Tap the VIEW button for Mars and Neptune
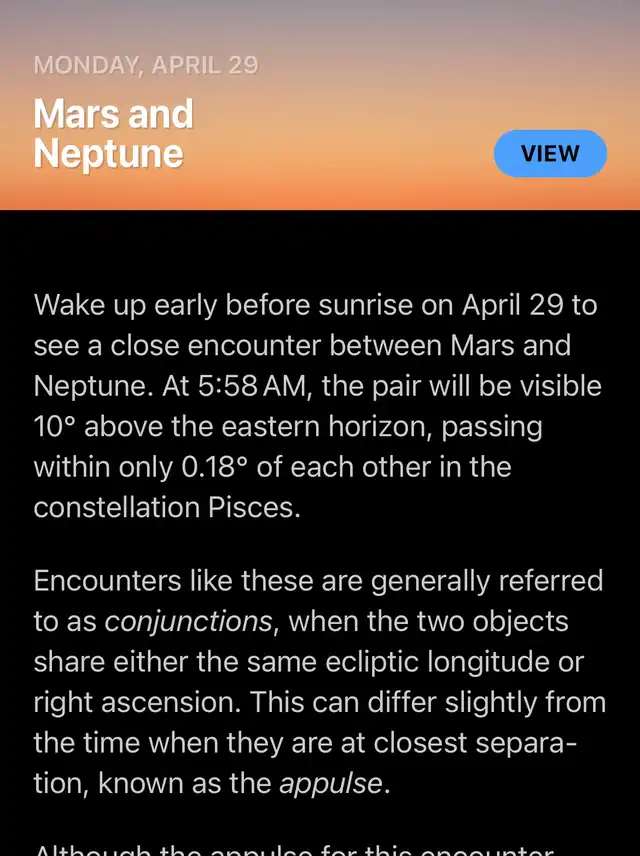This screenshot has height=856, width=640. (550, 153)
